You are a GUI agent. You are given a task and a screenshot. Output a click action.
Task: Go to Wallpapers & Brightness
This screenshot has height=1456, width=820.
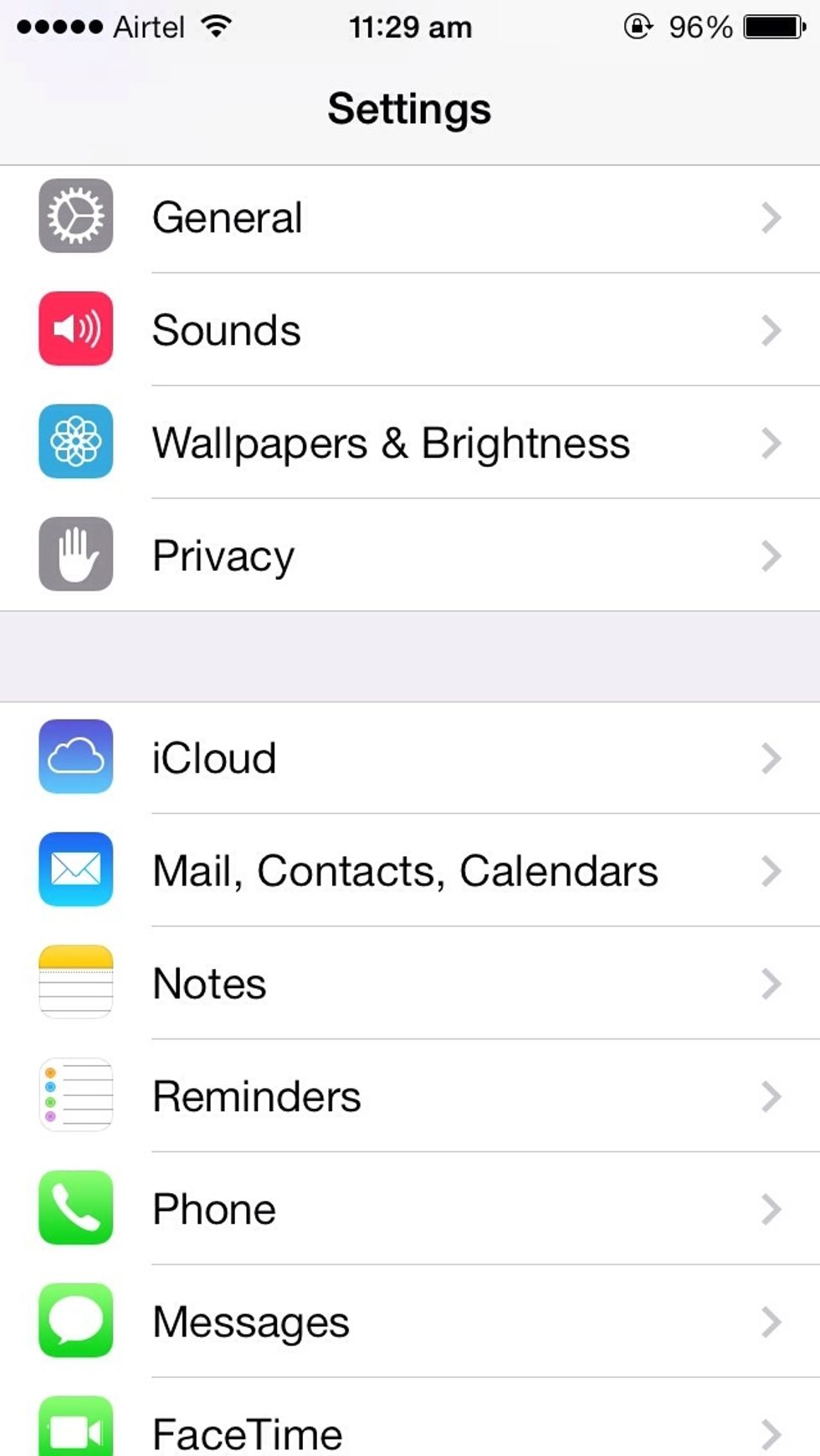[x=410, y=443]
